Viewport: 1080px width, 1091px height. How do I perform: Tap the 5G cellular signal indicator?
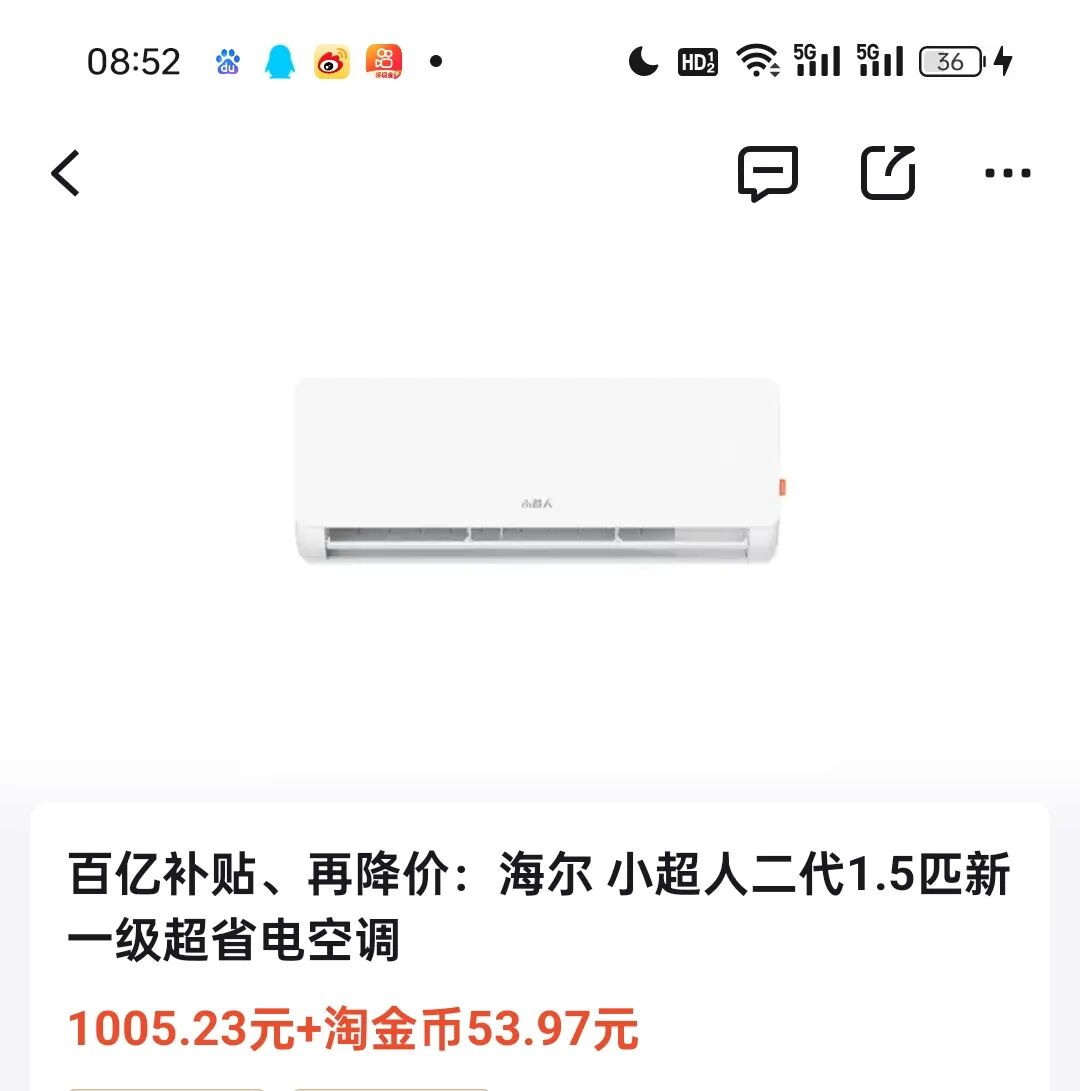pos(818,62)
